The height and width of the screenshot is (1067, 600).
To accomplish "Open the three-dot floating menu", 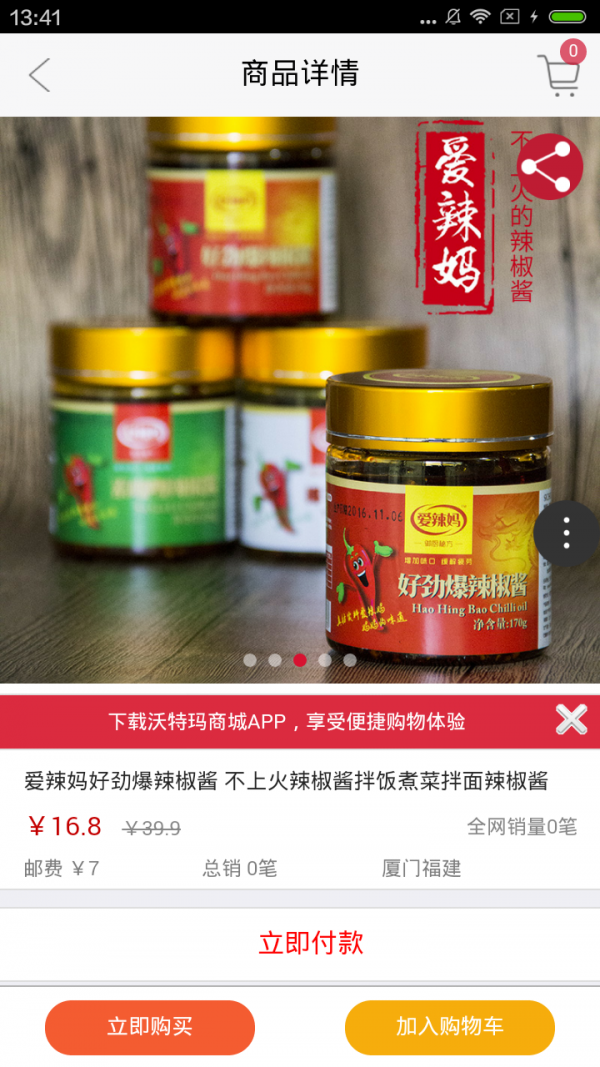I will pyautogui.click(x=566, y=533).
